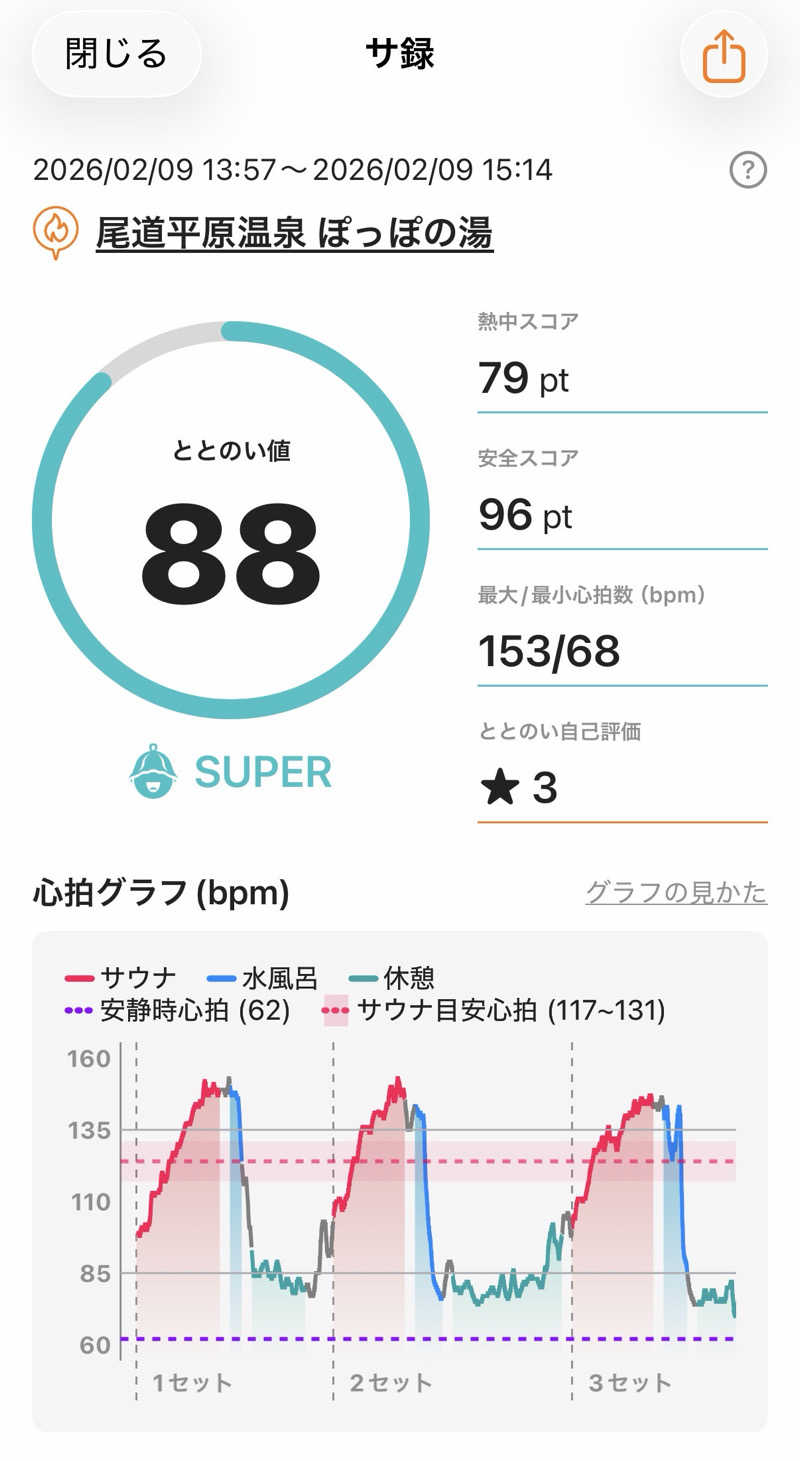Open 尾道平原温泉 ぽっぽの湯 facility link

pos(294,234)
